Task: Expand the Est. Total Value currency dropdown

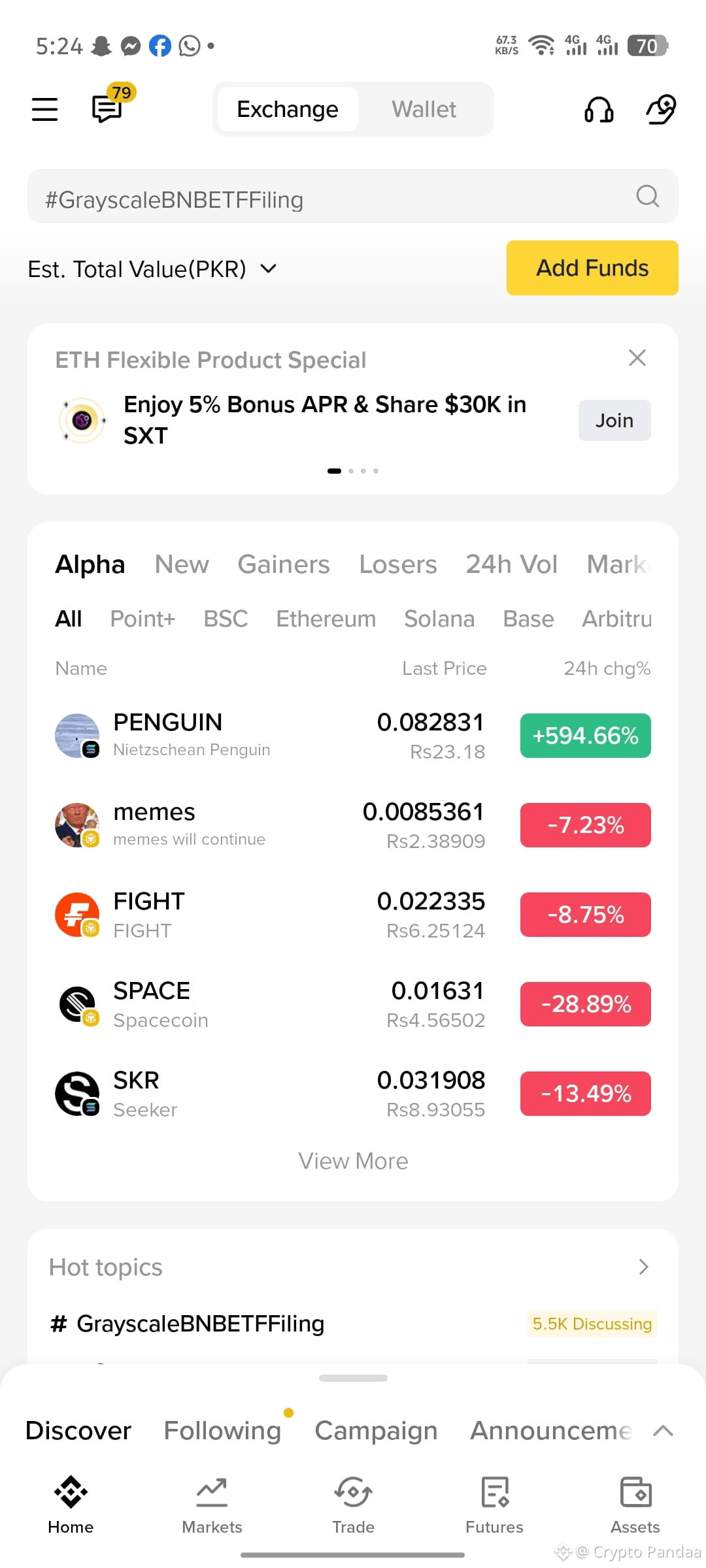Action: [x=268, y=269]
